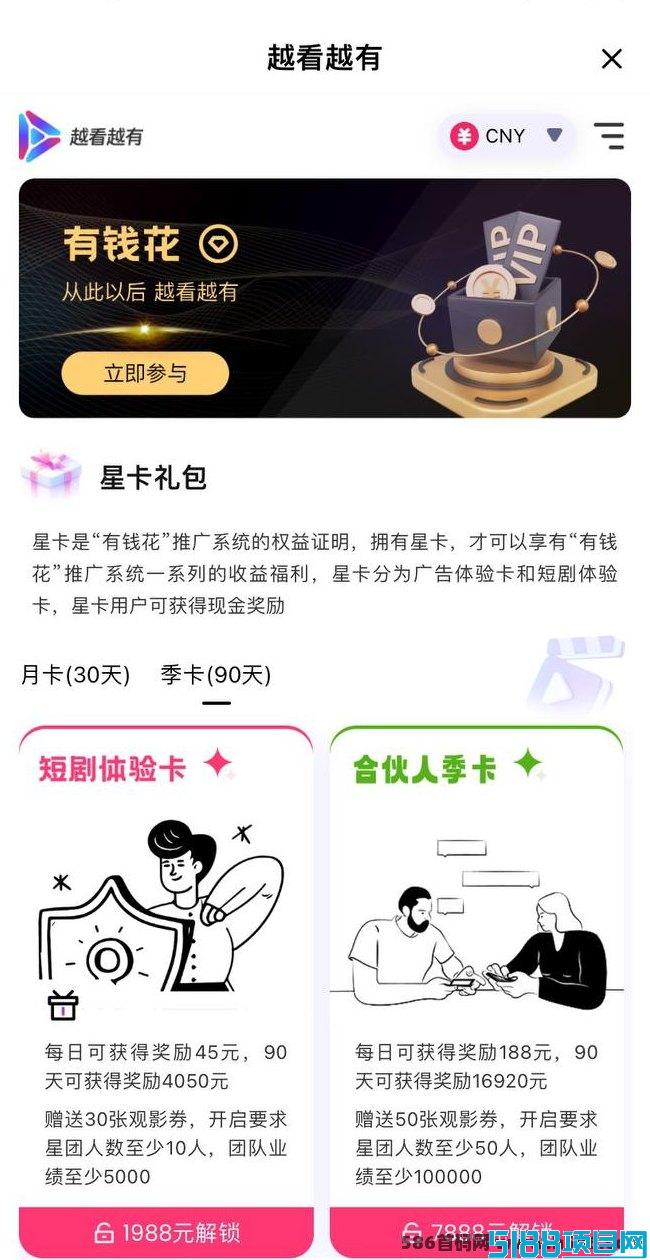Open the CNY currency dropdown
650x1260 pixels.
(x=507, y=136)
